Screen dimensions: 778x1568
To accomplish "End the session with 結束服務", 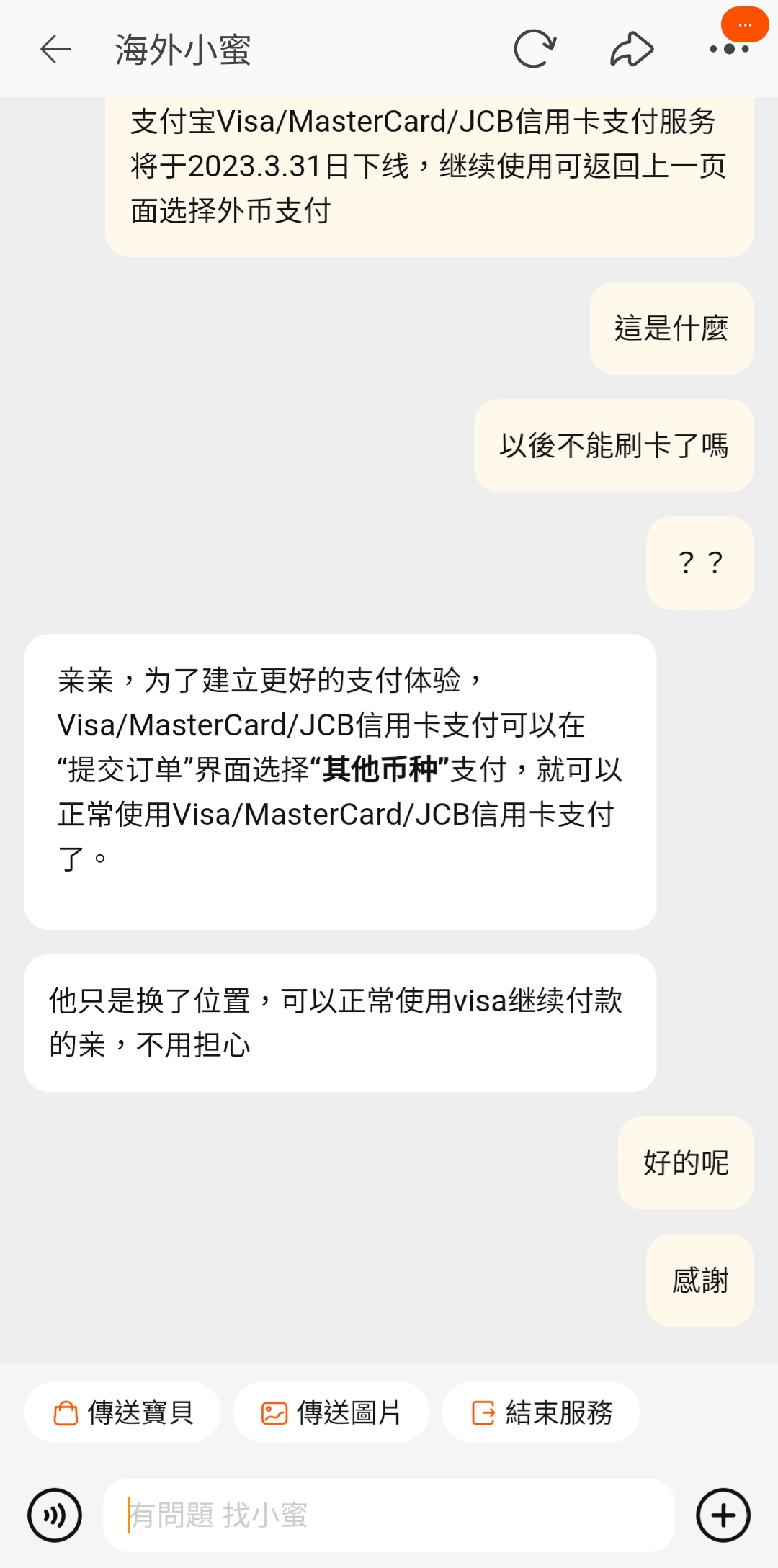I will coord(541,1412).
